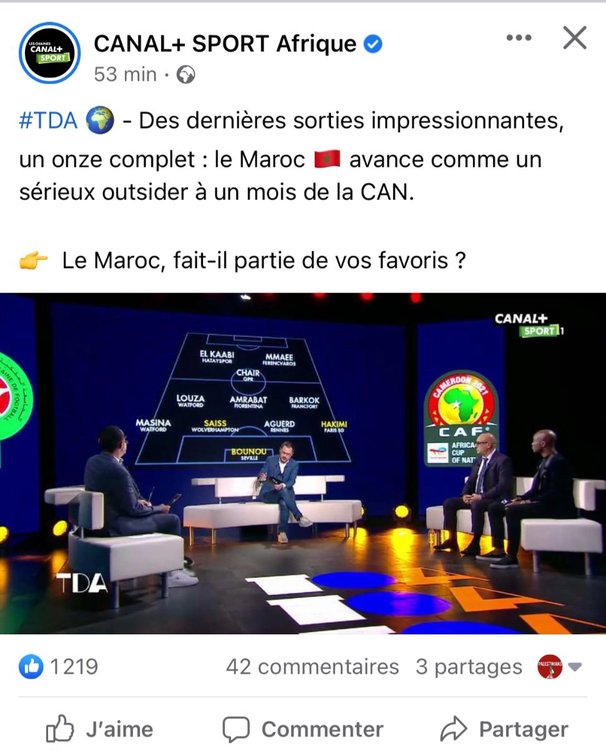The height and width of the screenshot is (750, 606).
Task: Visit the CANAL+ SPORT Afrique page name
Action: click(224, 43)
